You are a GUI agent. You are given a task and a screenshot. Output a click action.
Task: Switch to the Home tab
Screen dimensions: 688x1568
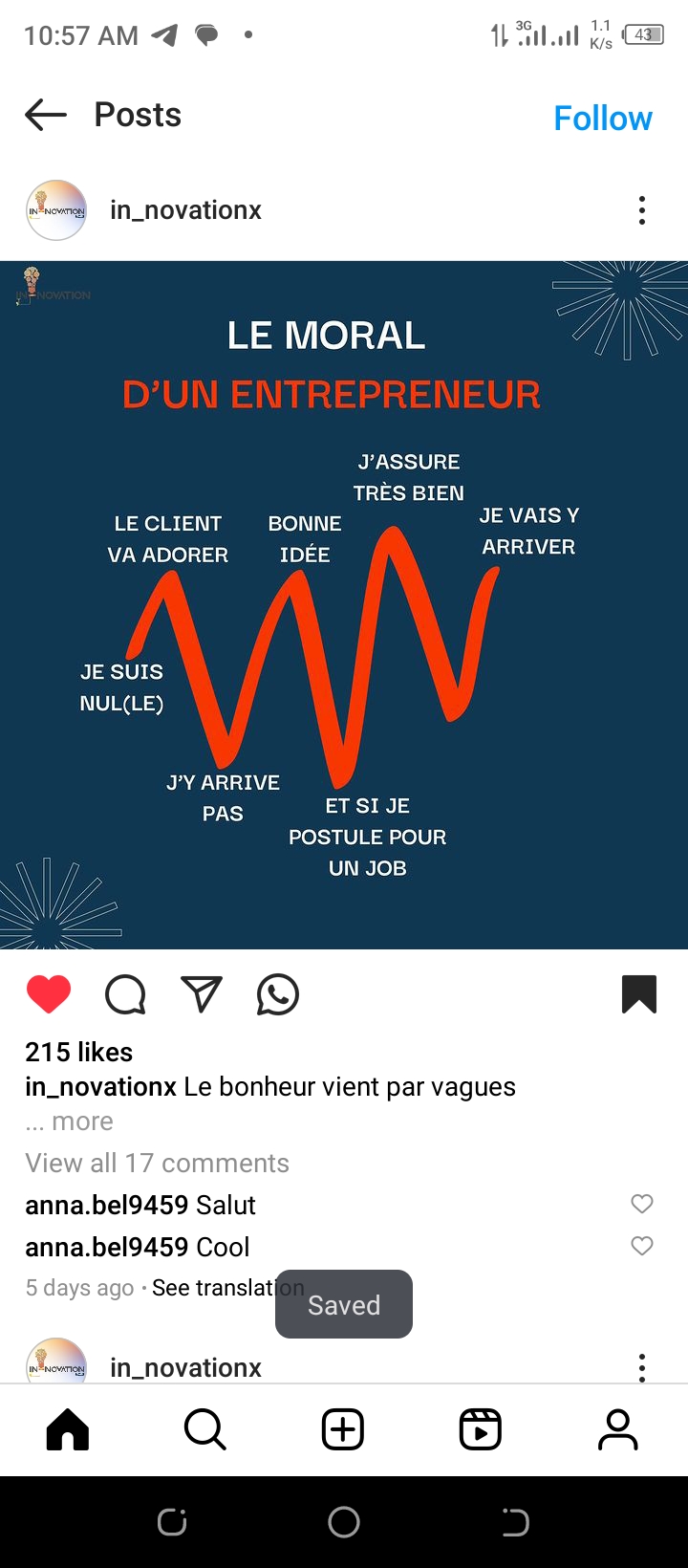pyautogui.click(x=68, y=1430)
